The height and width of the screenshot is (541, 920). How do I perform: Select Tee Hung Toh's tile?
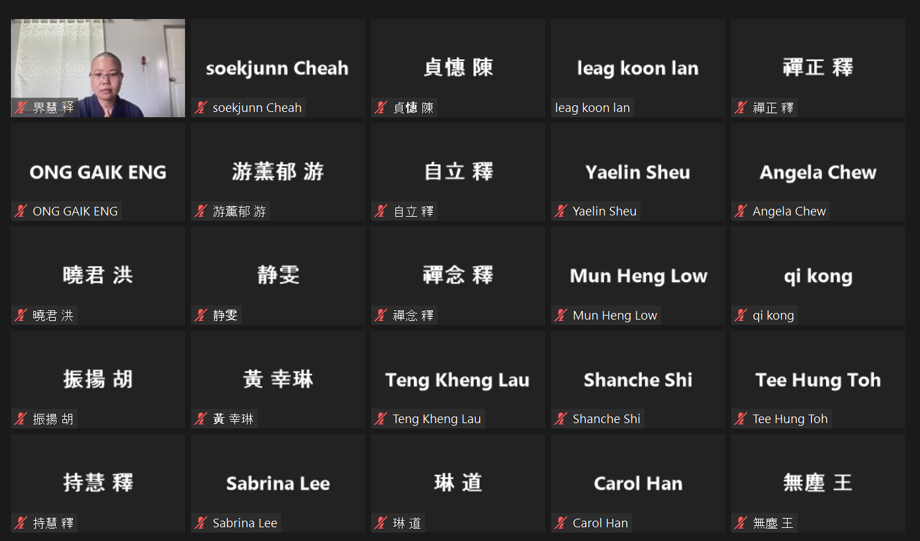pos(818,380)
